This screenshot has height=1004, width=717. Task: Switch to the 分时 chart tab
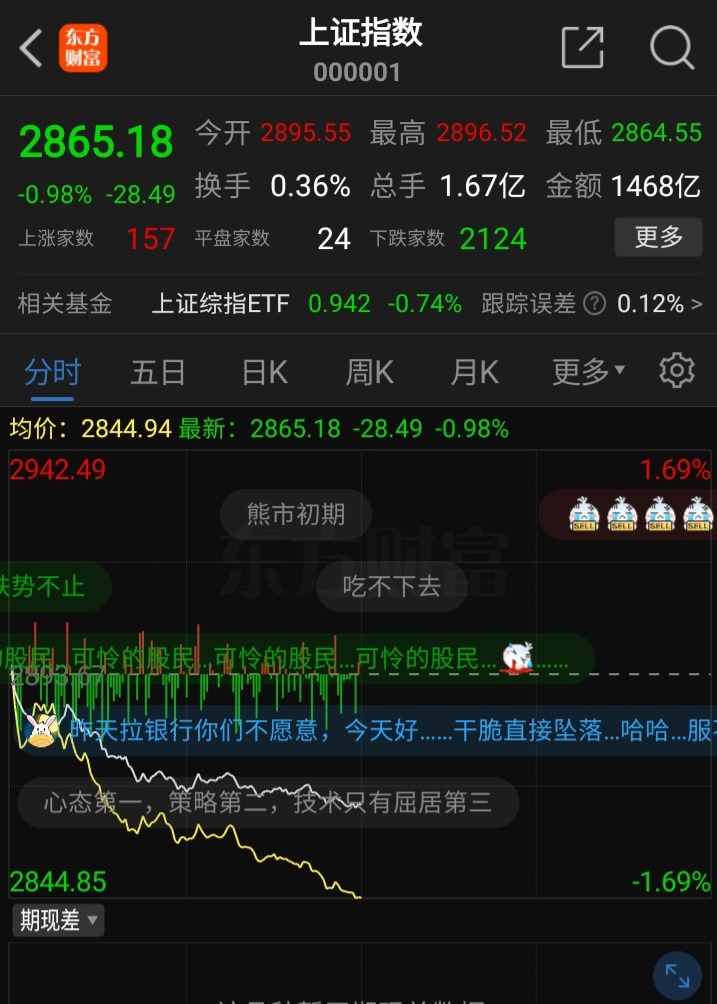52,373
